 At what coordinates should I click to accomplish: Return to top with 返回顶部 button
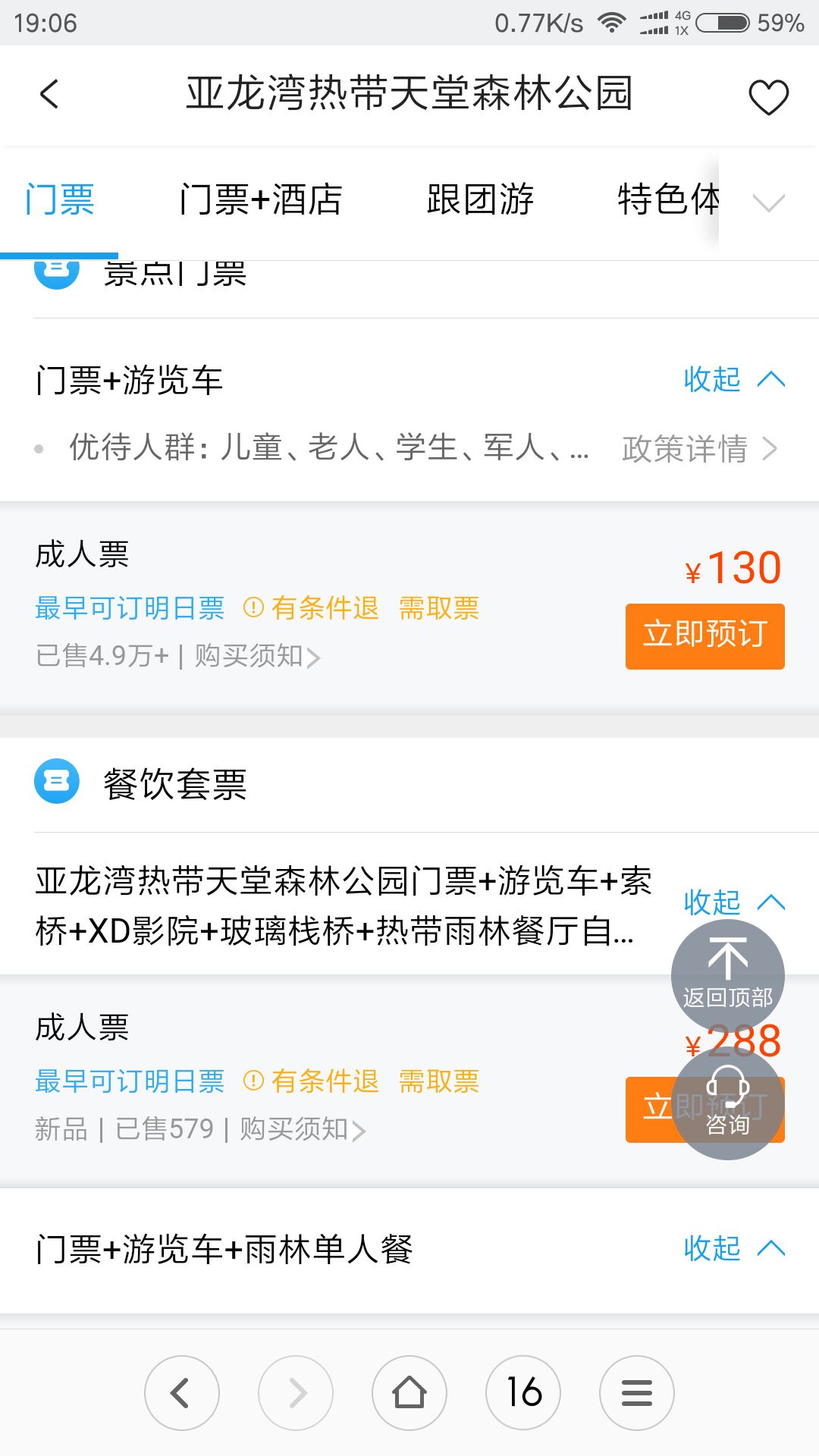[728, 977]
